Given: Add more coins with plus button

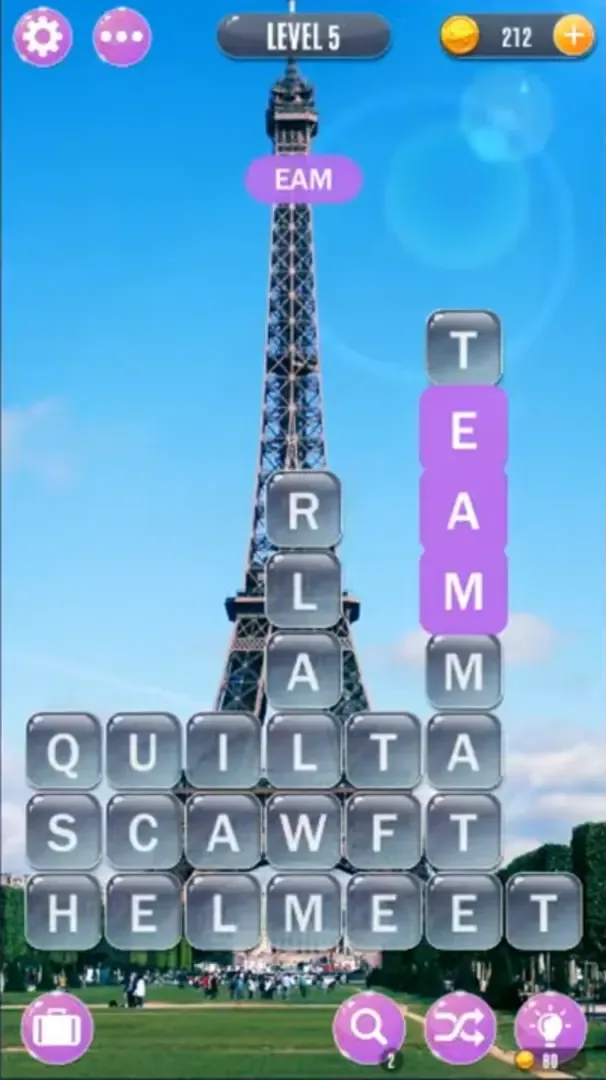Looking at the screenshot, I should tap(573, 37).
